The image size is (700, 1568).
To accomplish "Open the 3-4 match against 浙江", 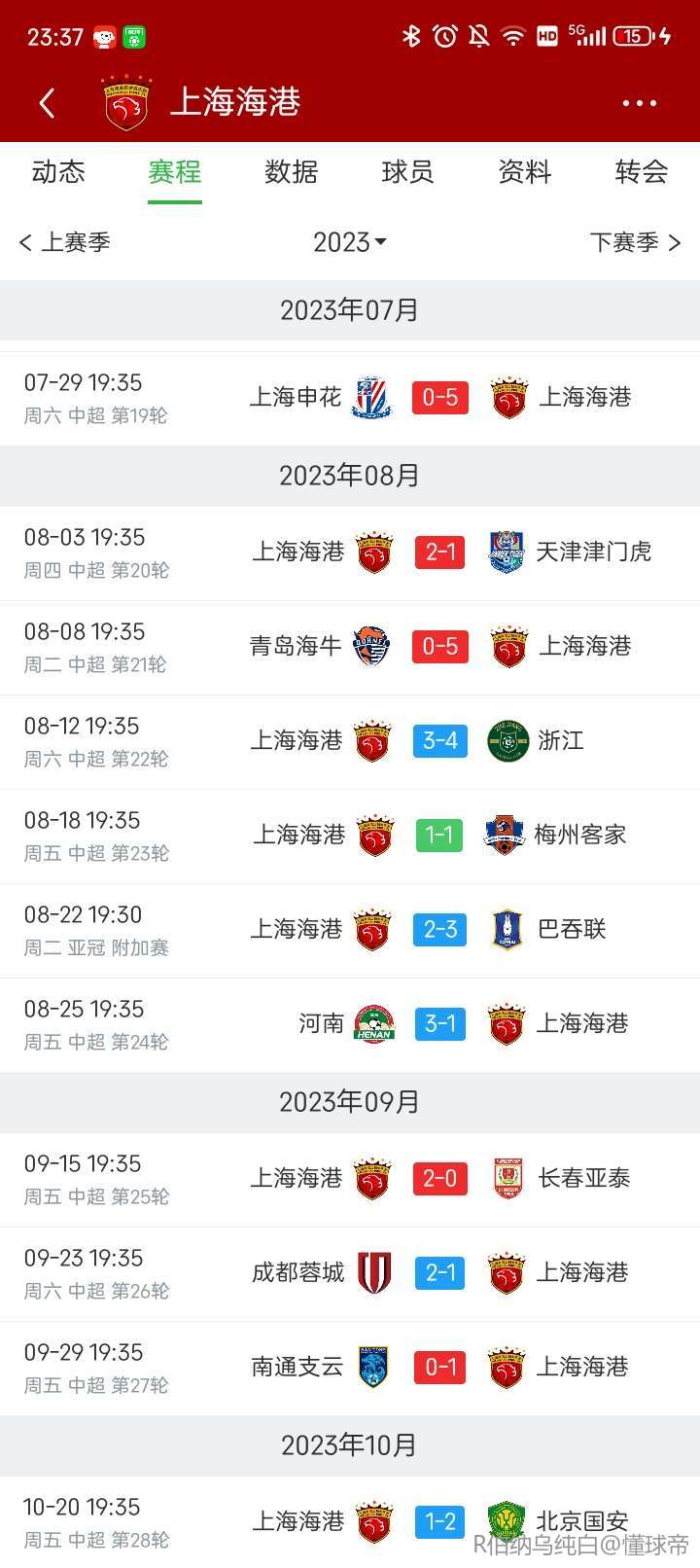I will (350, 741).
